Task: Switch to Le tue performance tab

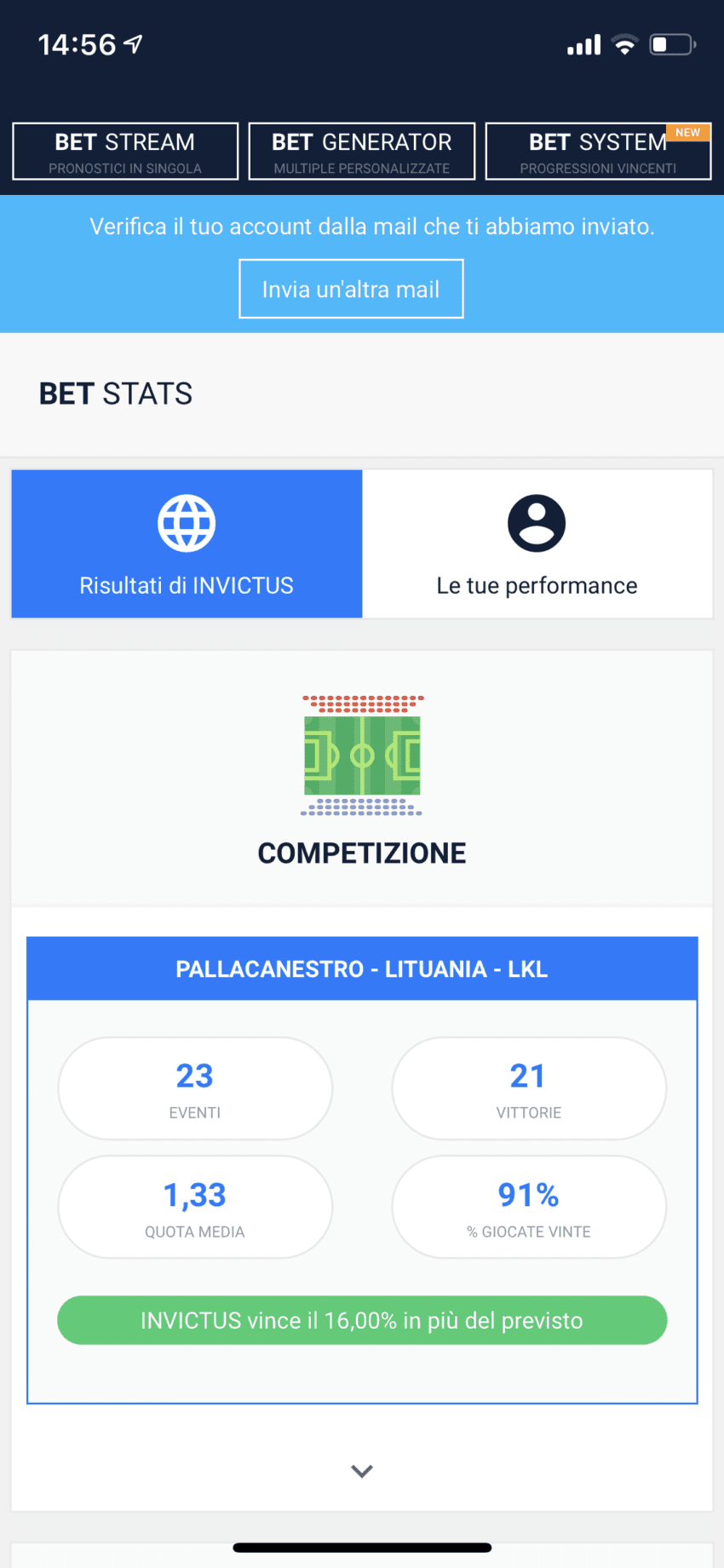Action: 537,543
